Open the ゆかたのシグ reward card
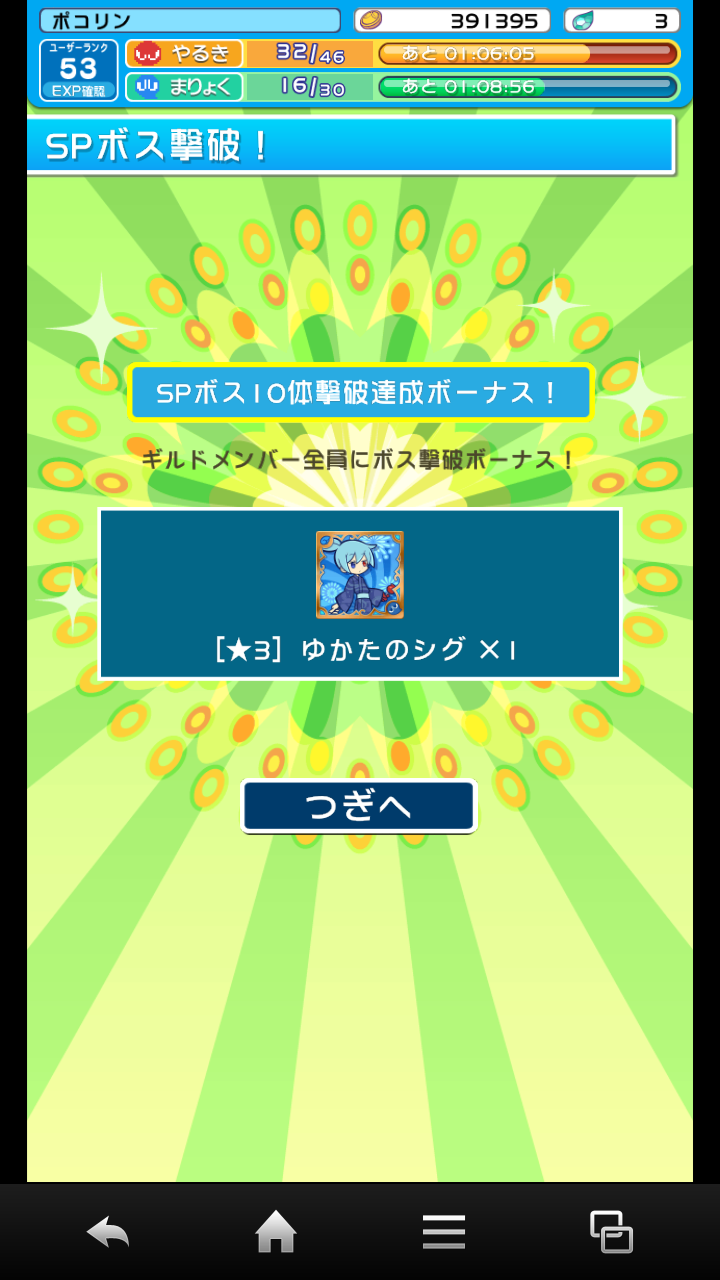 [359, 575]
